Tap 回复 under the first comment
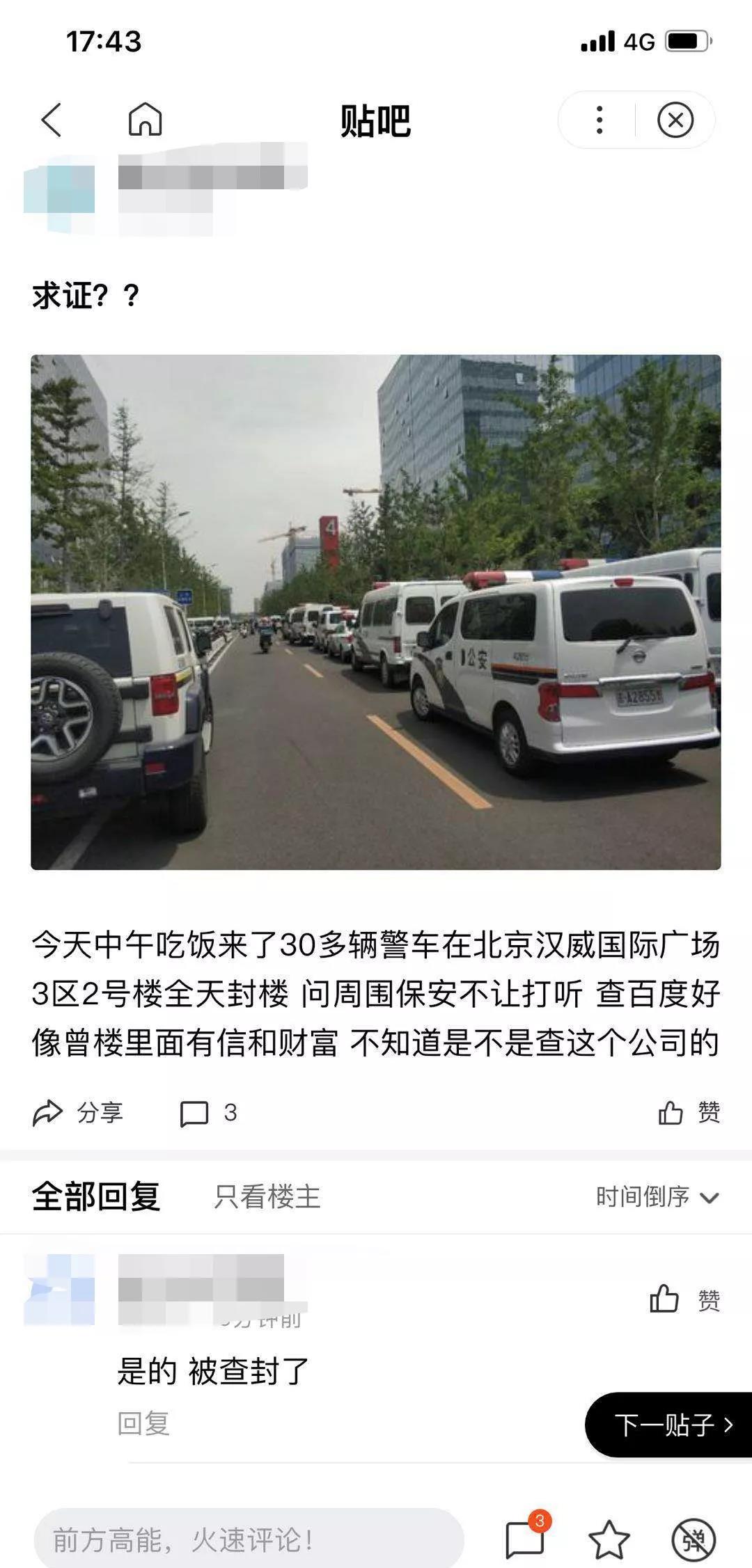The width and height of the screenshot is (752, 1568). point(143,1423)
